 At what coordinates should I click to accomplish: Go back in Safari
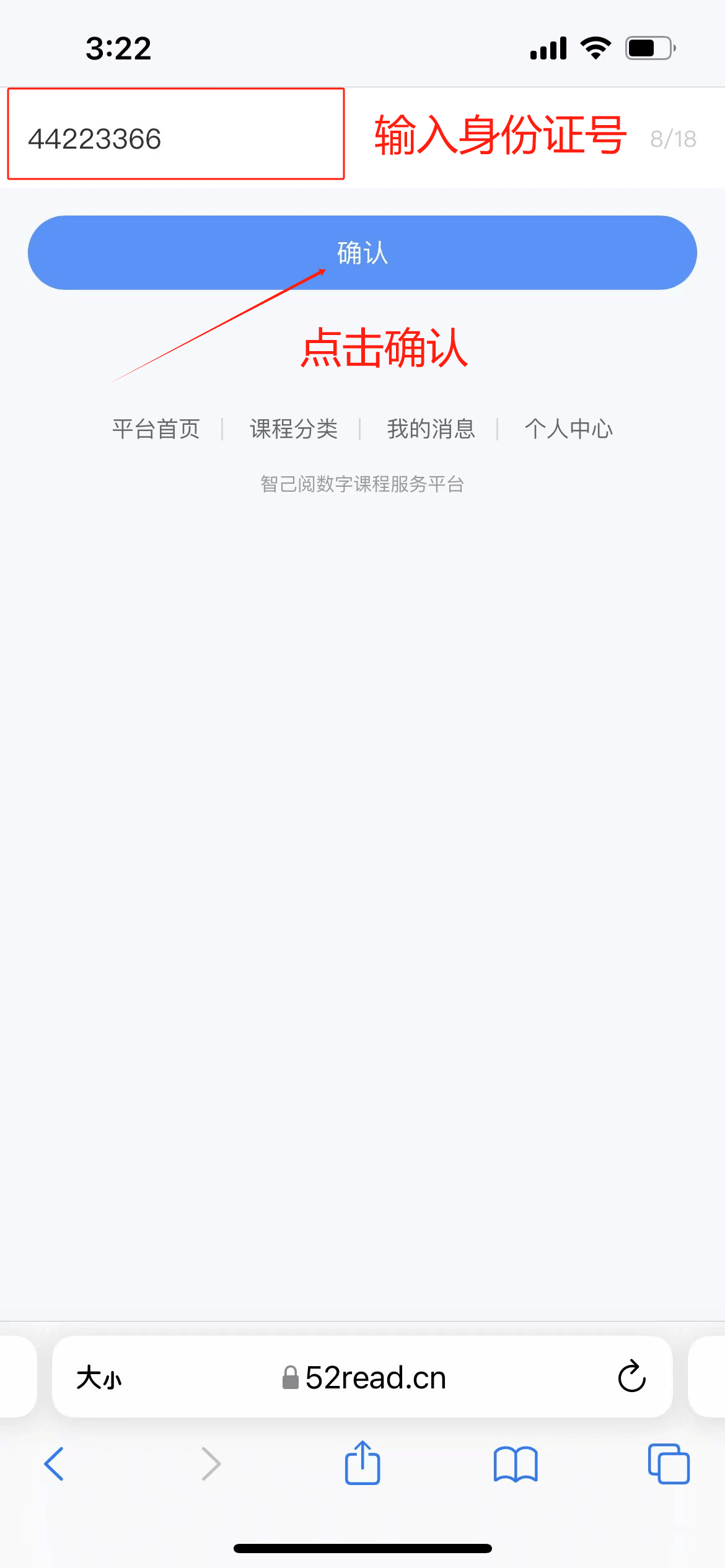click(x=54, y=1464)
